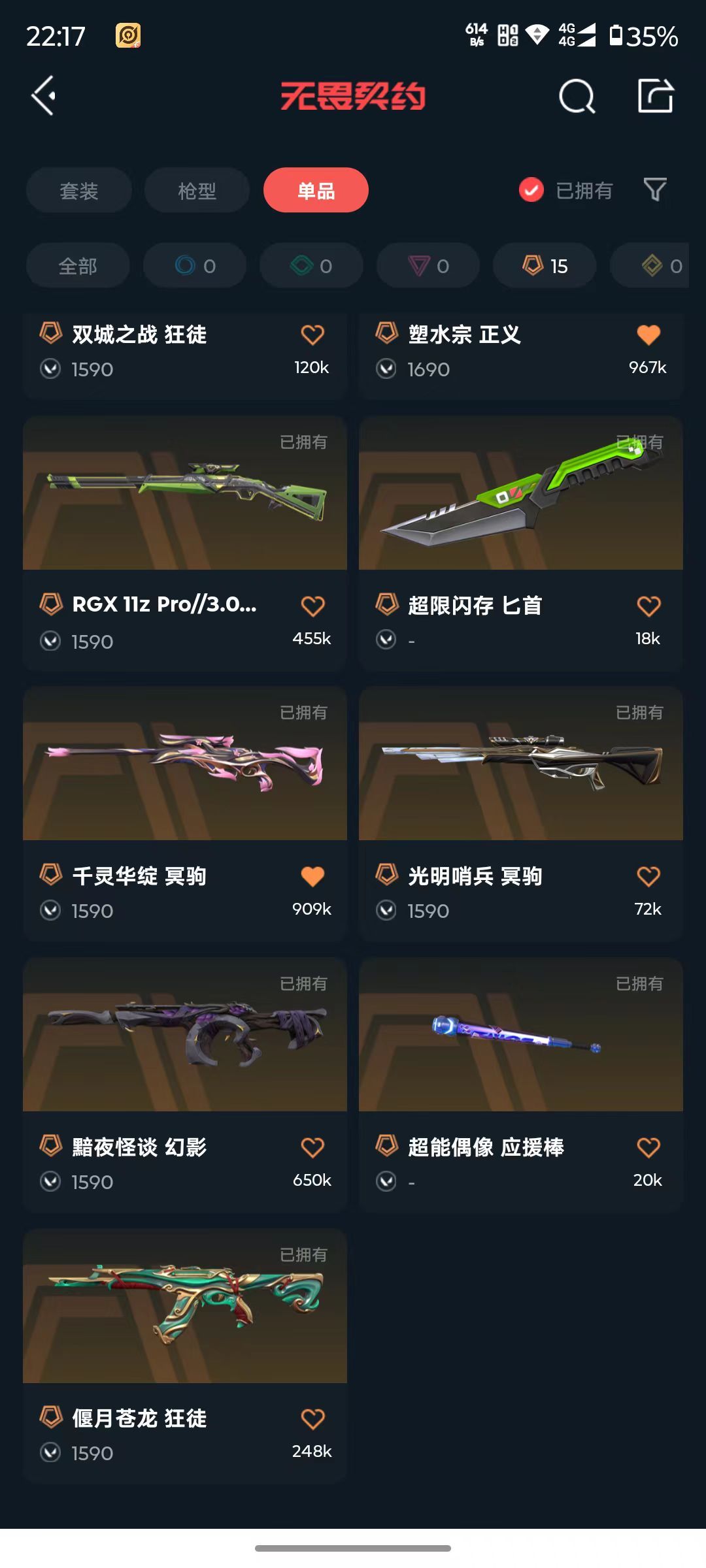Viewport: 706px width, 1568px height.
Task: Open the 超限闪存 匕首 knife card
Action: [x=521, y=544]
